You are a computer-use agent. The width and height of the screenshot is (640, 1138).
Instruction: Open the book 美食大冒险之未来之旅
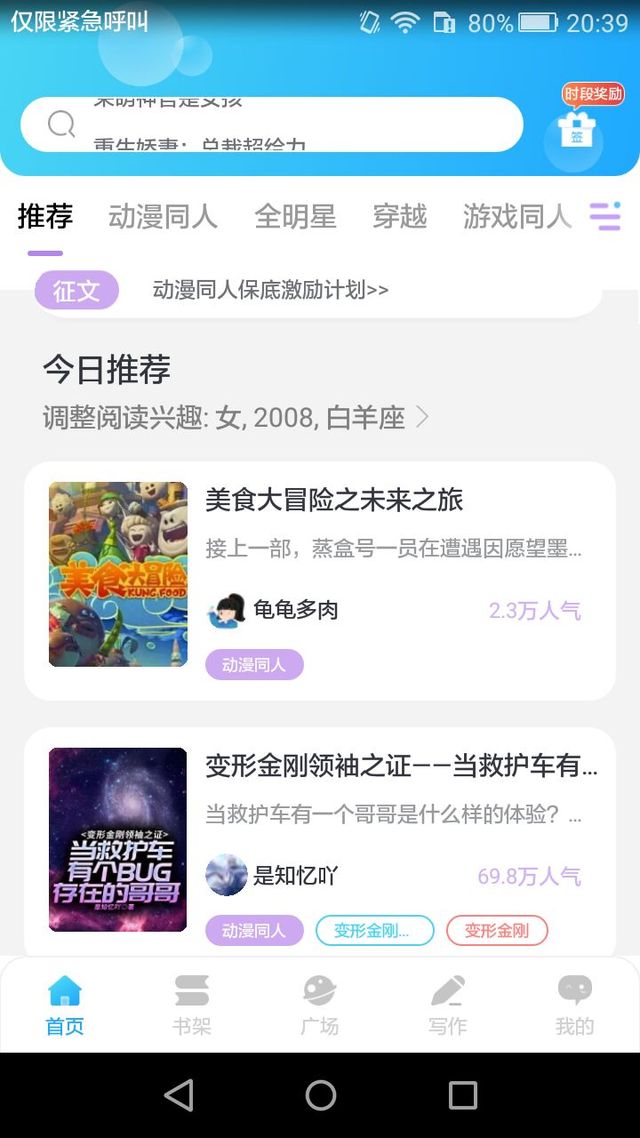pyautogui.click(x=320, y=581)
